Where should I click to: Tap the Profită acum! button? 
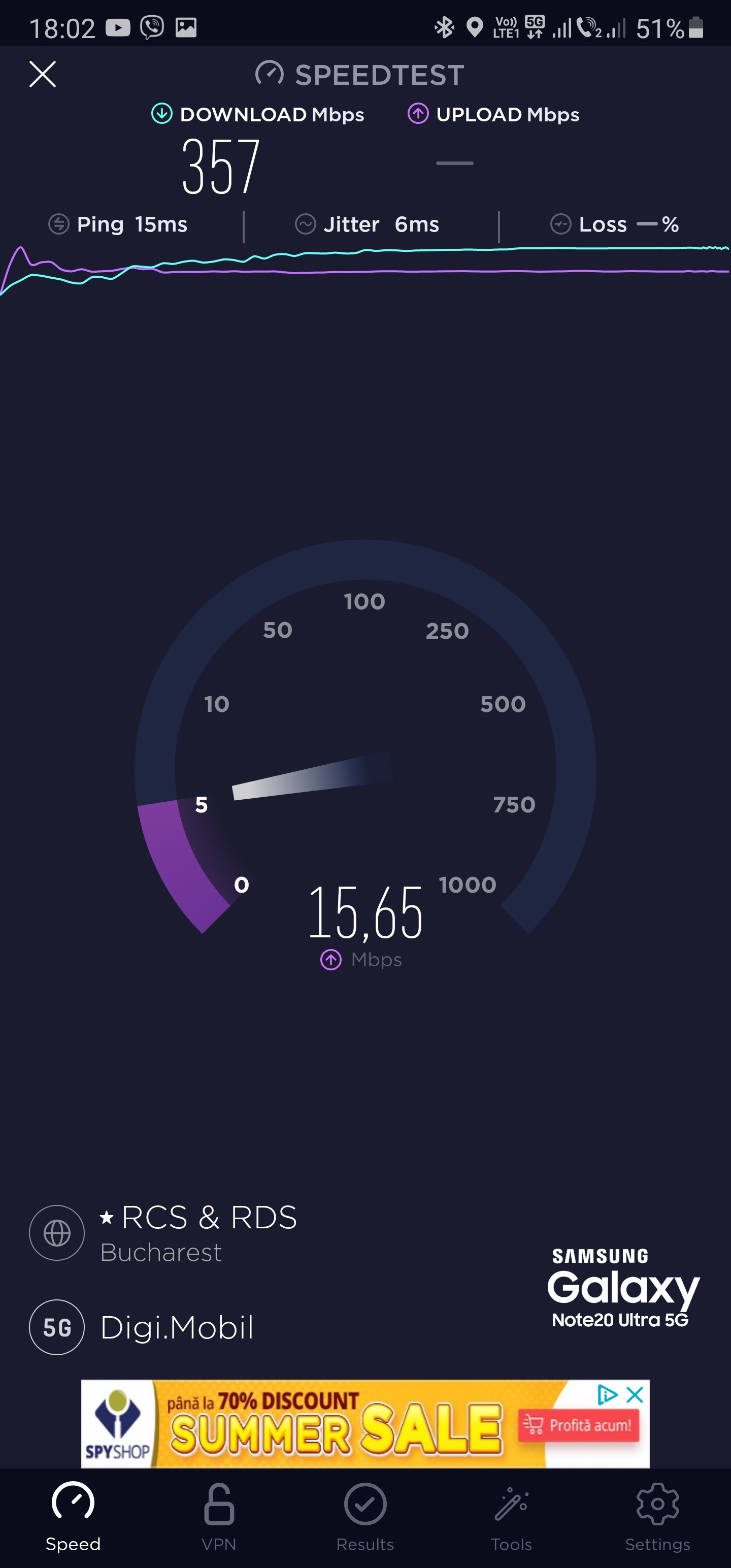point(579,1425)
